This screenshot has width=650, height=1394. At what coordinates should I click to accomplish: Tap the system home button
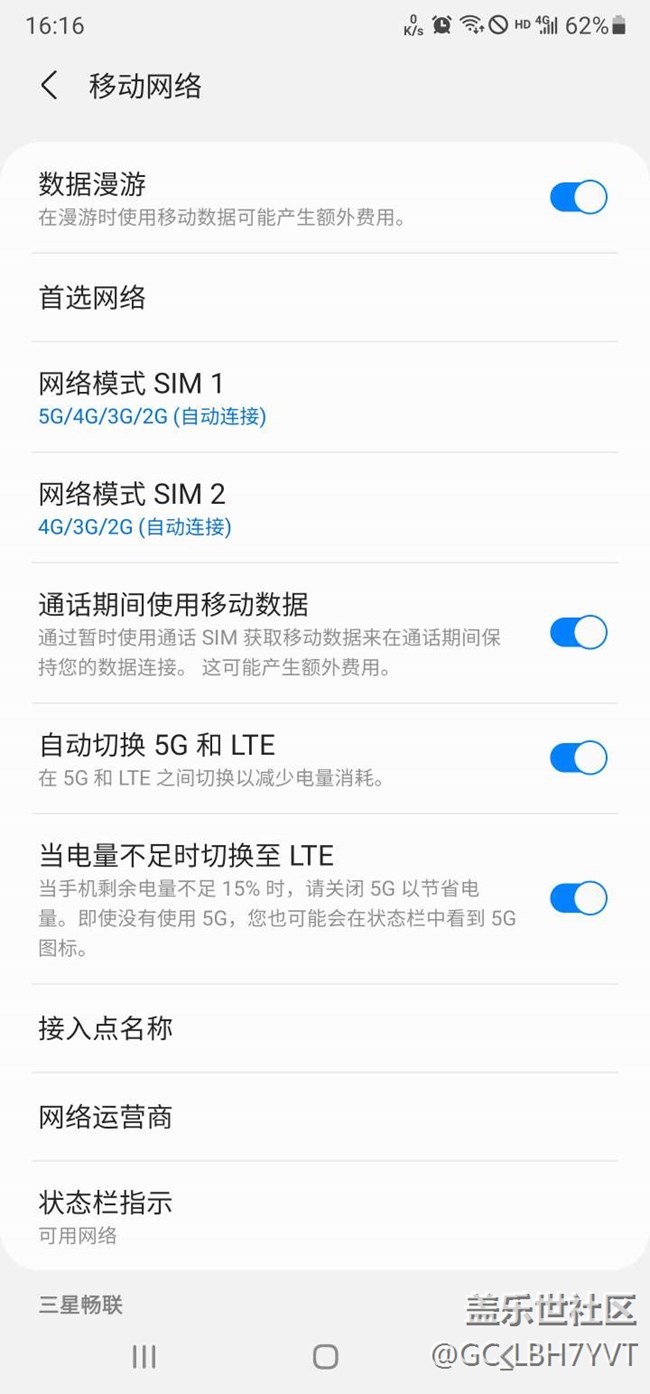[325, 1356]
